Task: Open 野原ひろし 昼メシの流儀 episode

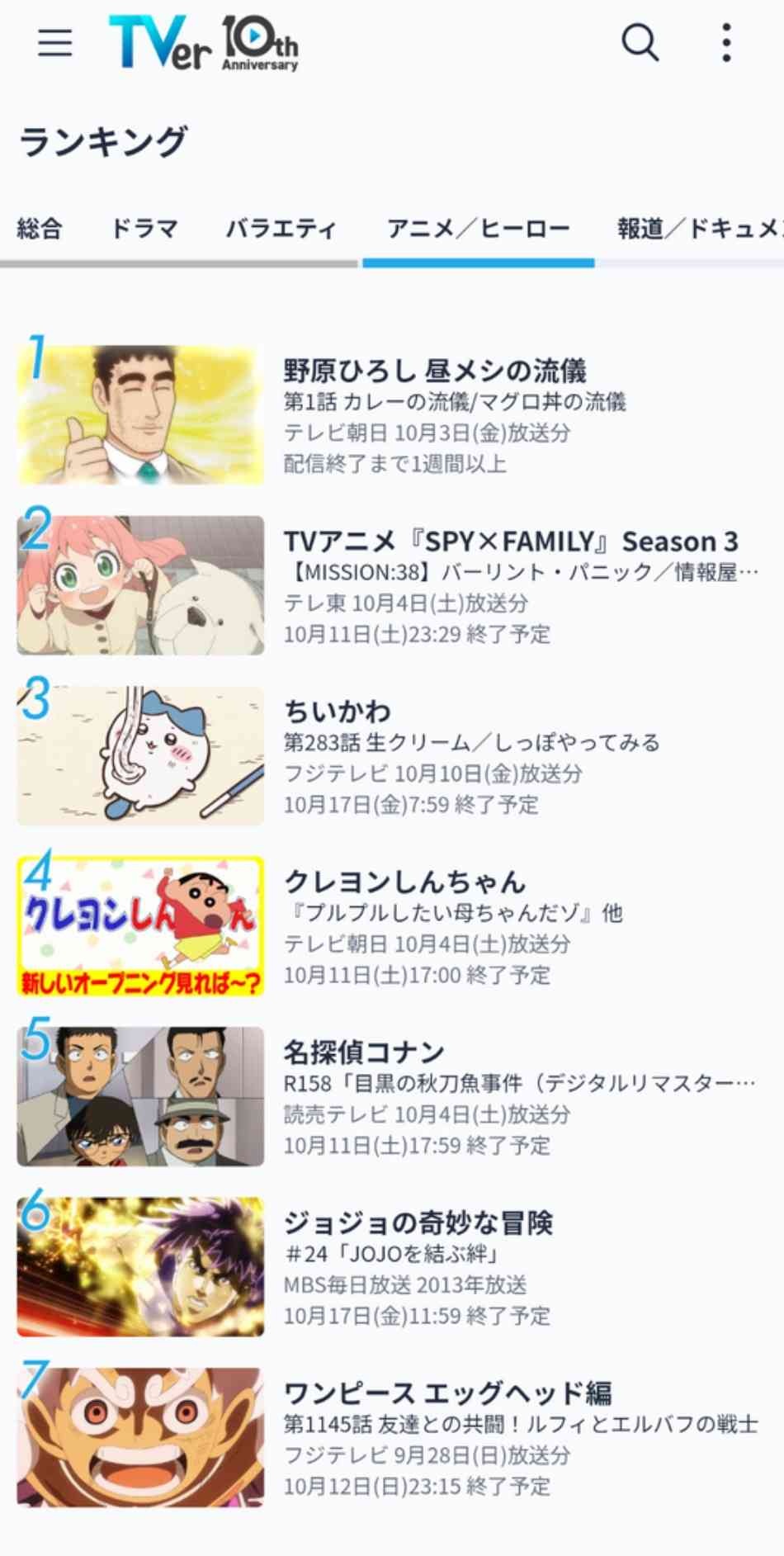Action: tap(388, 415)
